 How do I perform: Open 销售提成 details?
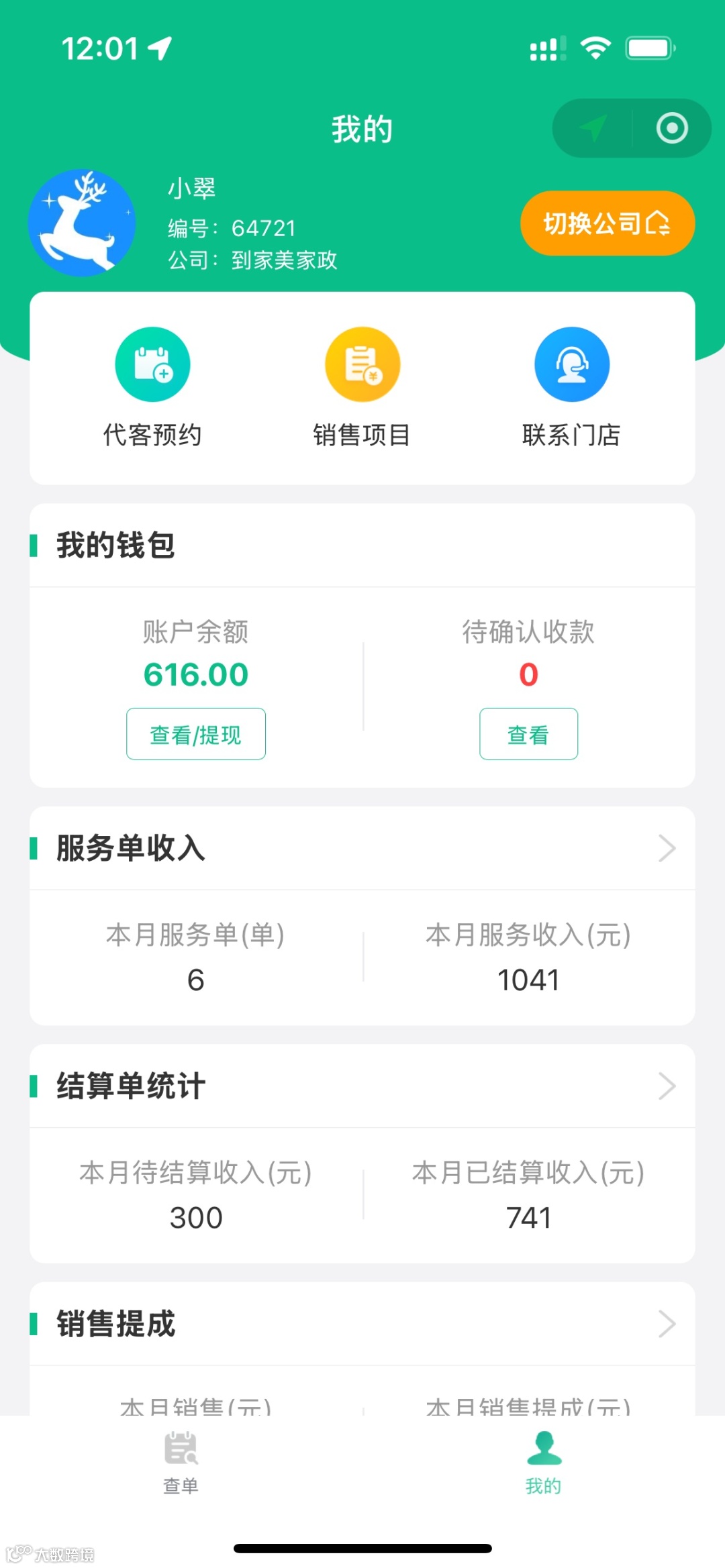click(666, 1324)
